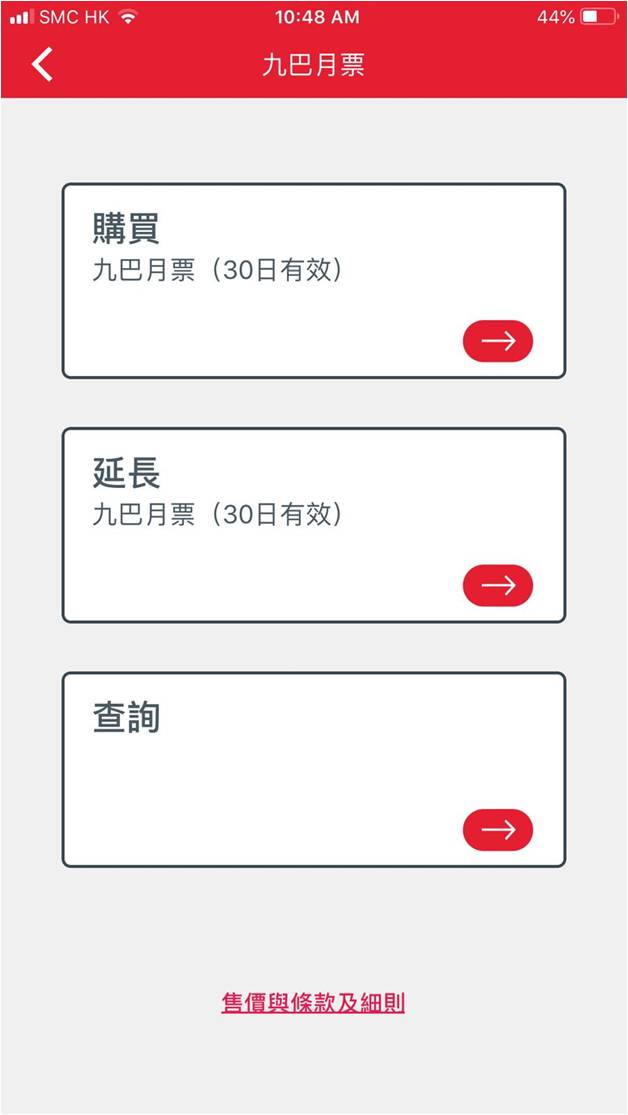The width and height of the screenshot is (628, 1115).
Task: Open the 查詢 enquiry card
Action: [x=314, y=769]
